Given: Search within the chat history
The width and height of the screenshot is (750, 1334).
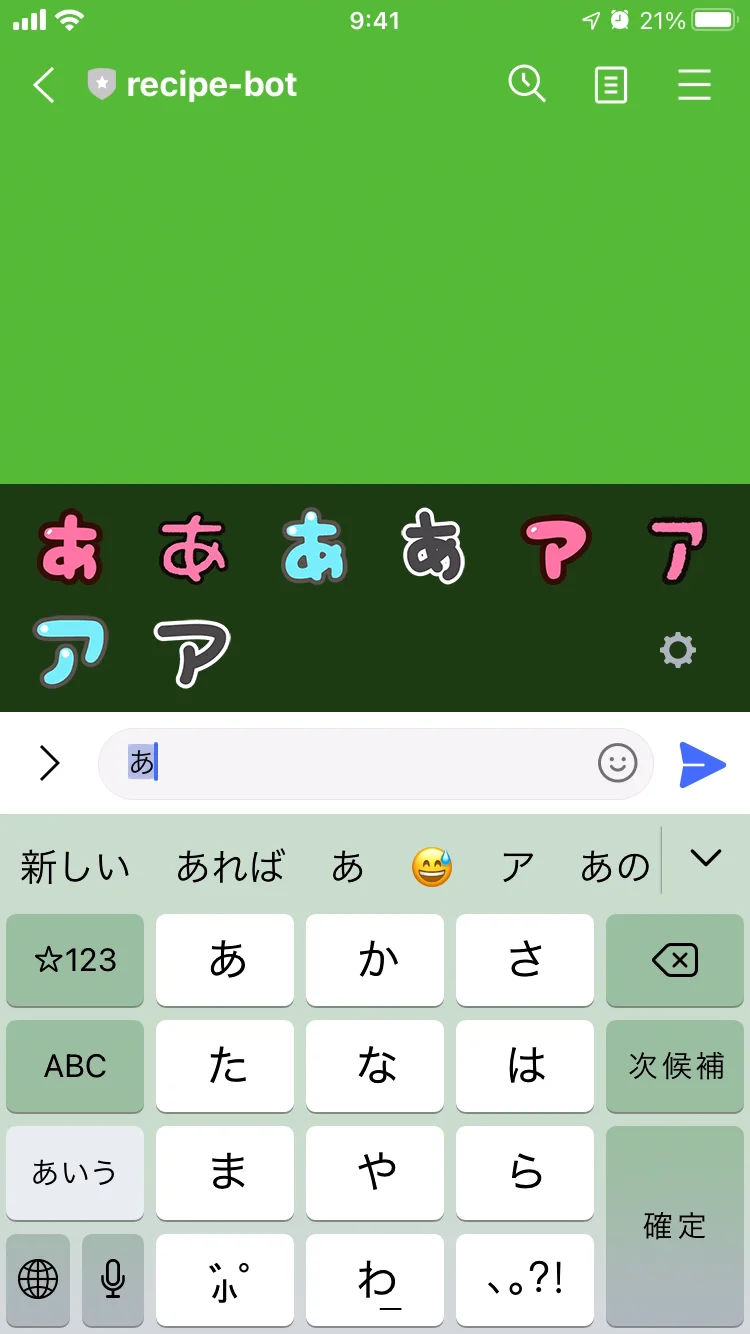Looking at the screenshot, I should pyautogui.click(x=526, y=85).
